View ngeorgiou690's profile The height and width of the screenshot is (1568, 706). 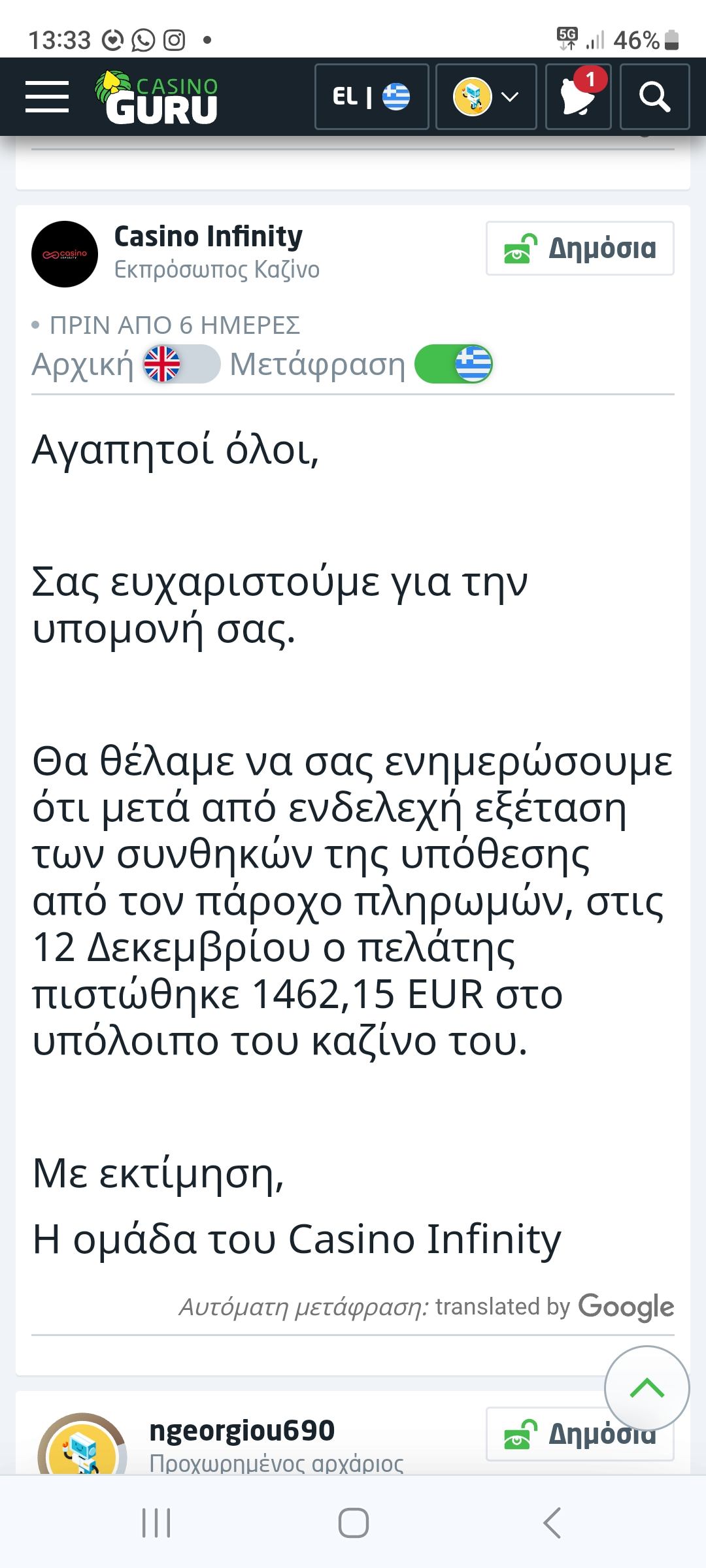[242, 1431]
